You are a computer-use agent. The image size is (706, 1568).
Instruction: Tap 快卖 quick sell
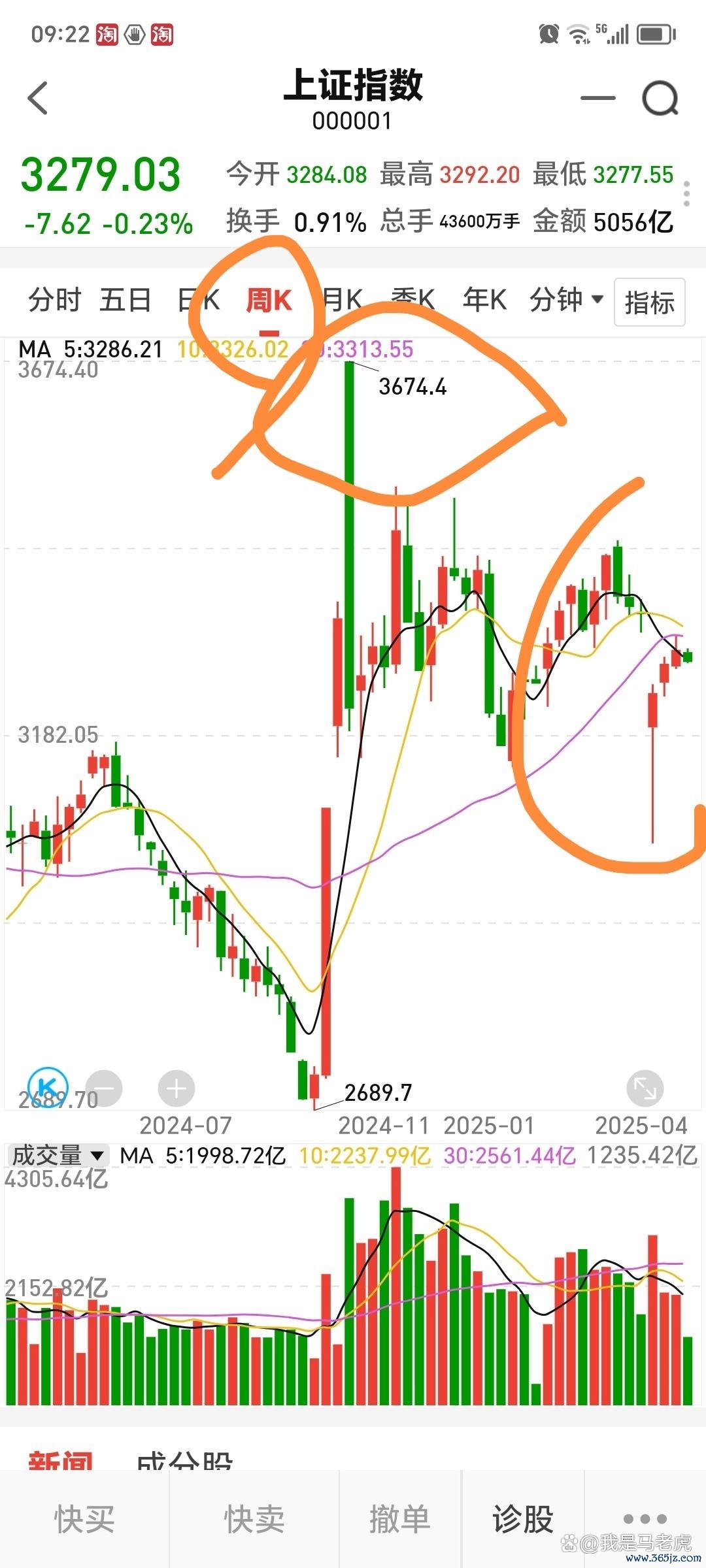click(254, 1519)
